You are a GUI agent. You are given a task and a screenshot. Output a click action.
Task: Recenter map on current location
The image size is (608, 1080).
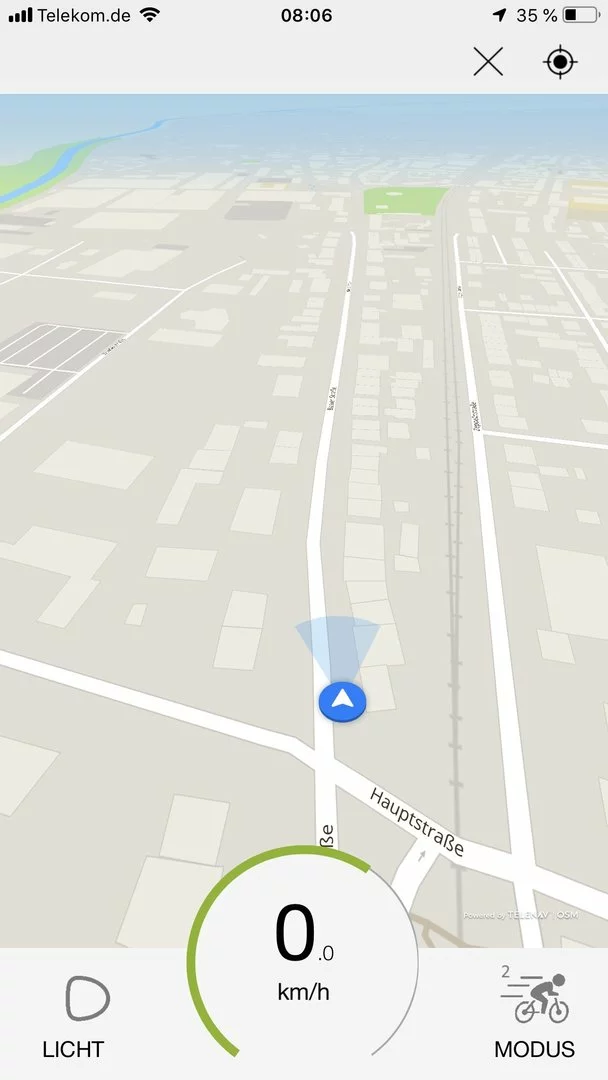pyautogui.click(x=560, y=62)
